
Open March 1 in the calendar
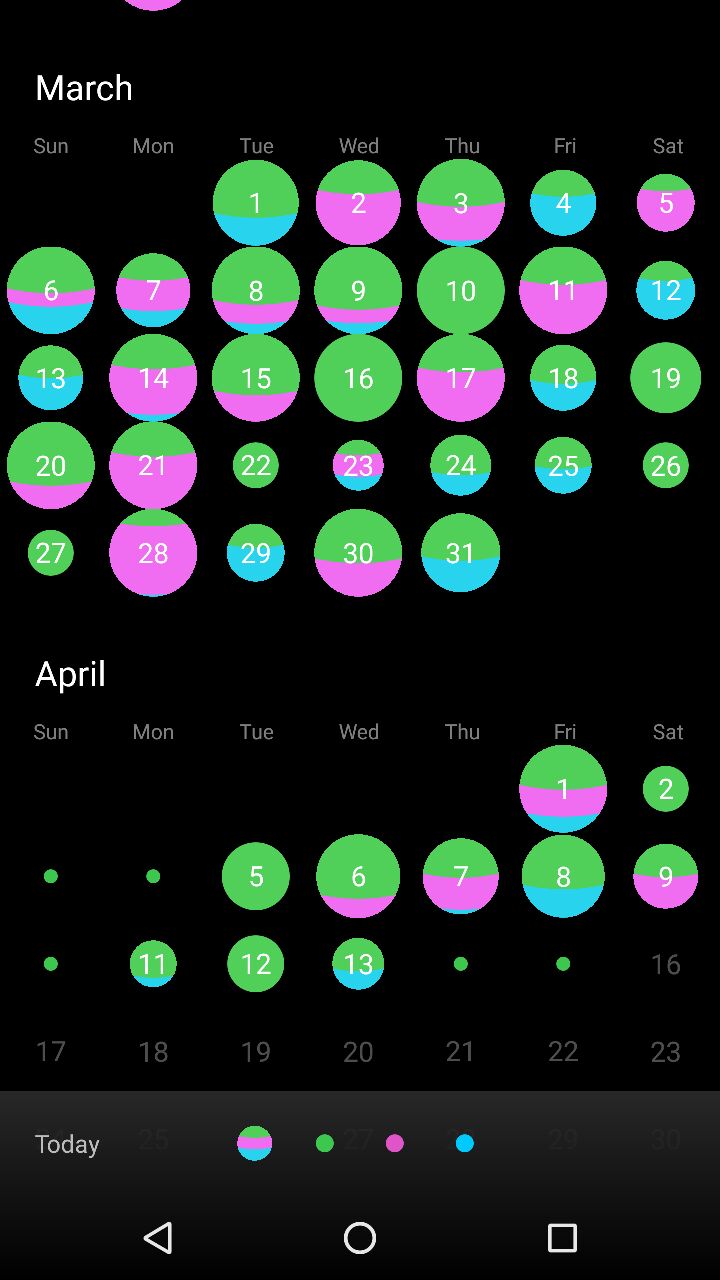[x=256, y=203]
